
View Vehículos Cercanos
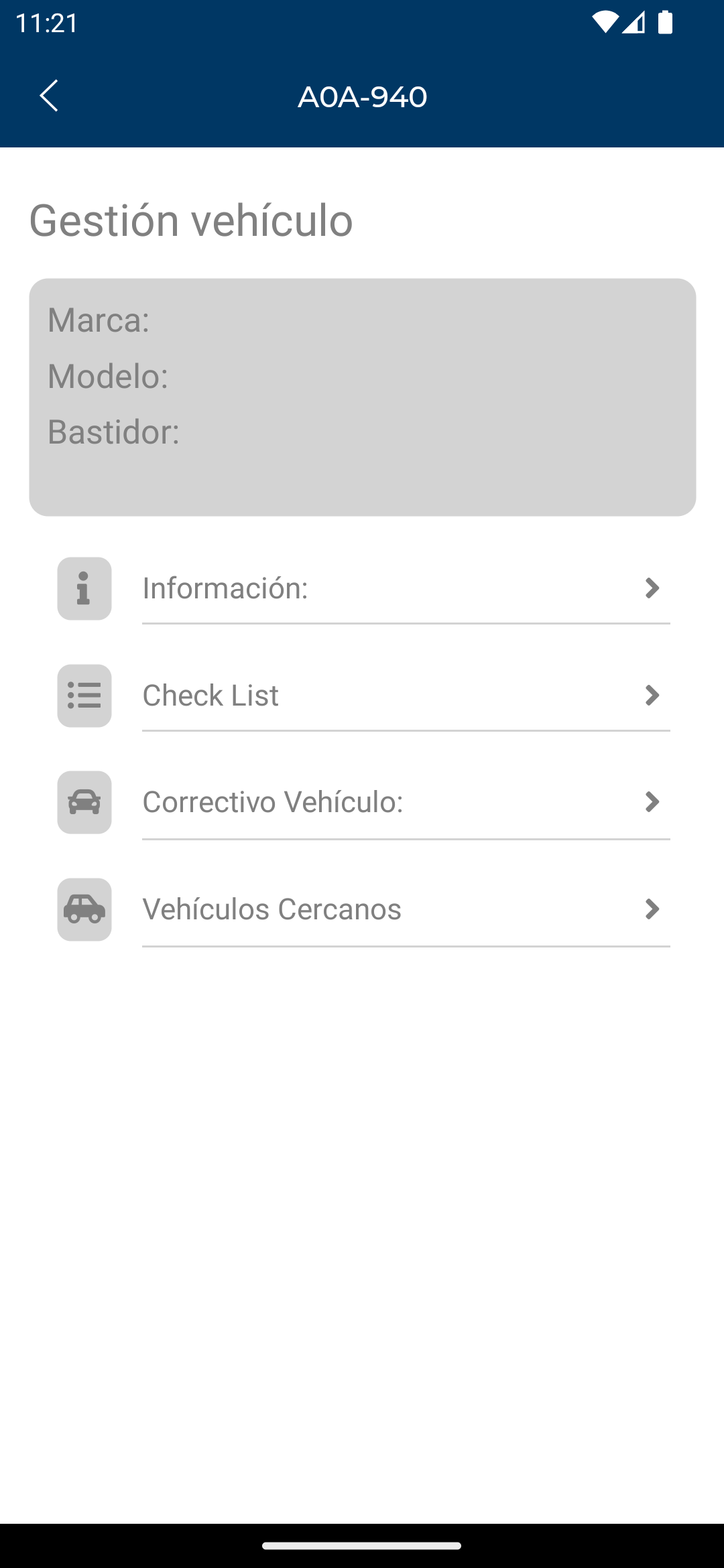pyautogui.click(x=362, y=909)
